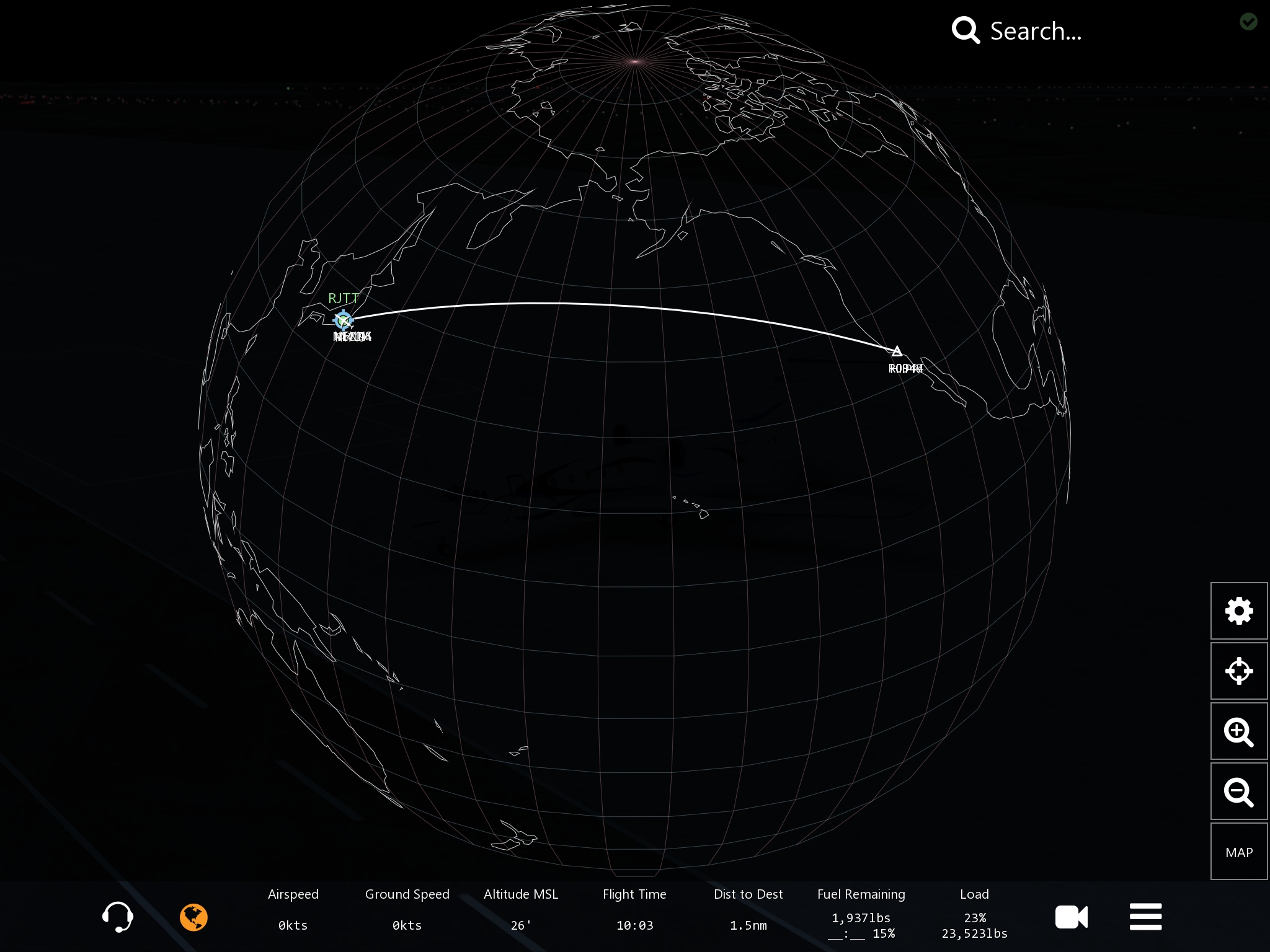Select the RJTT airport marker
Screen dimensions: 1270x952
pos(343,320)
